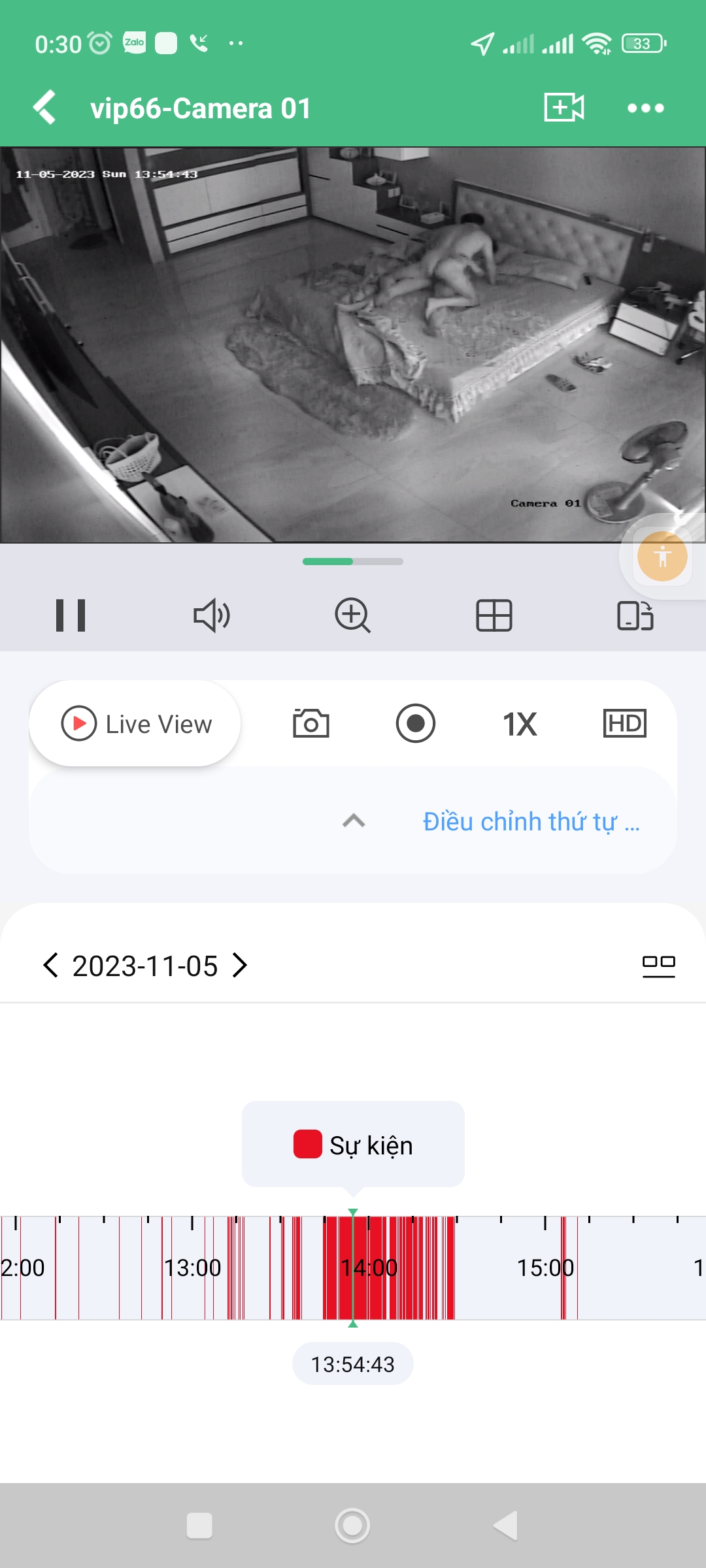
Task: Go to the previous recording date
Action: click(x=50, y=966)
